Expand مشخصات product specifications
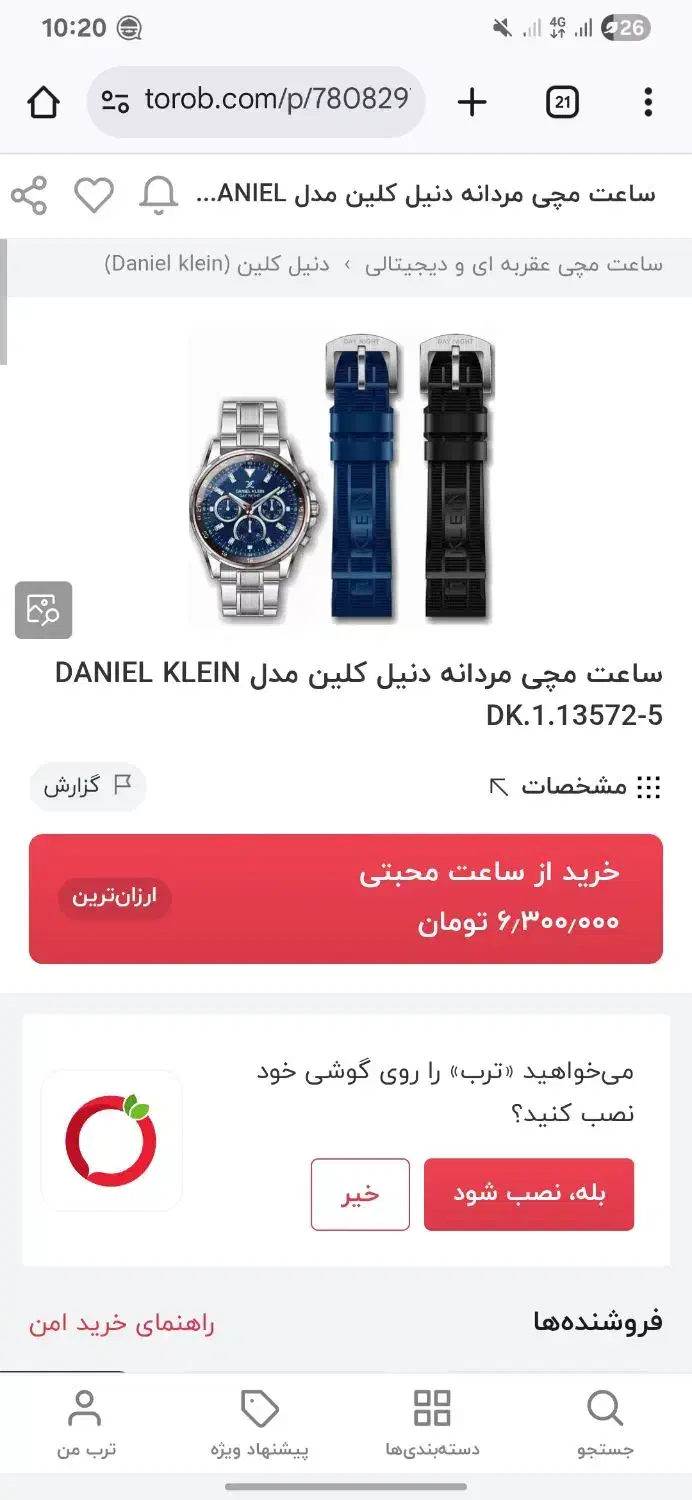Viewport: 692px width, 1500px height. click(575, 787)
